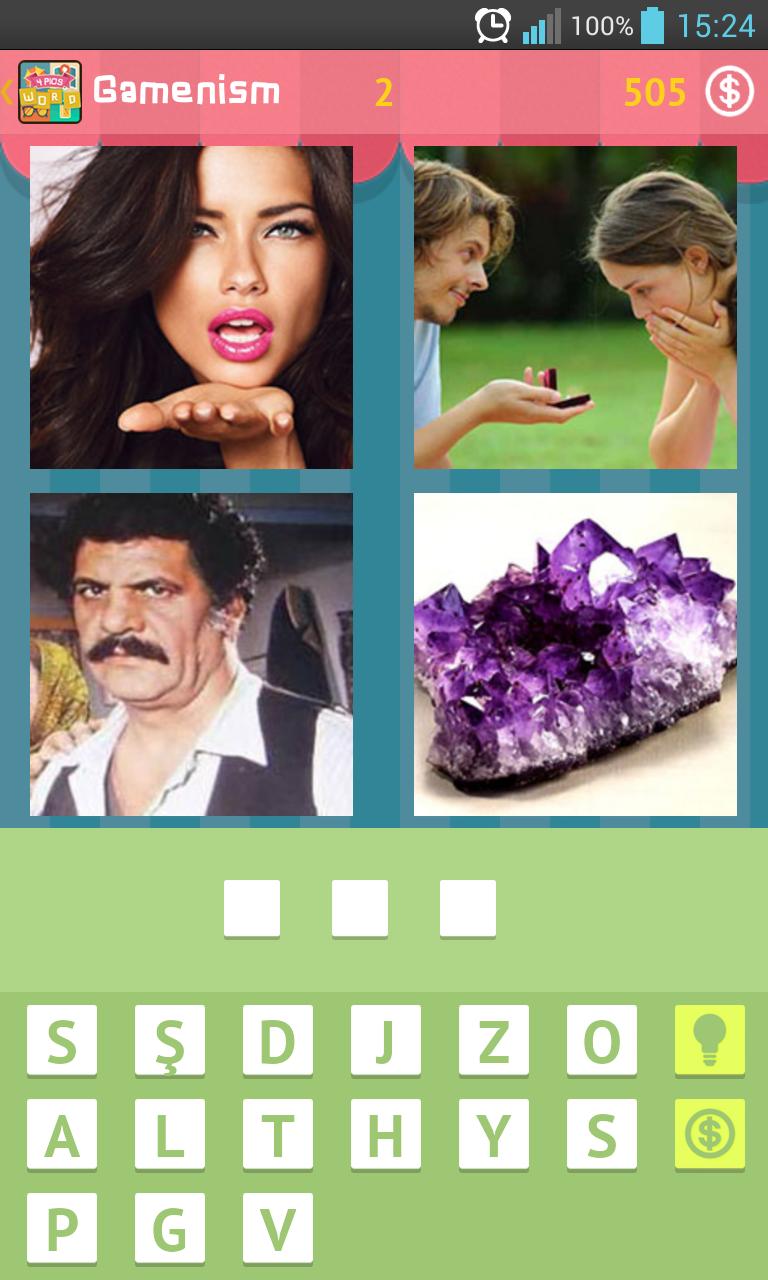Choose the letter P tile
The height and width of the screenshot is (1280, 768).
[62, 1228]
